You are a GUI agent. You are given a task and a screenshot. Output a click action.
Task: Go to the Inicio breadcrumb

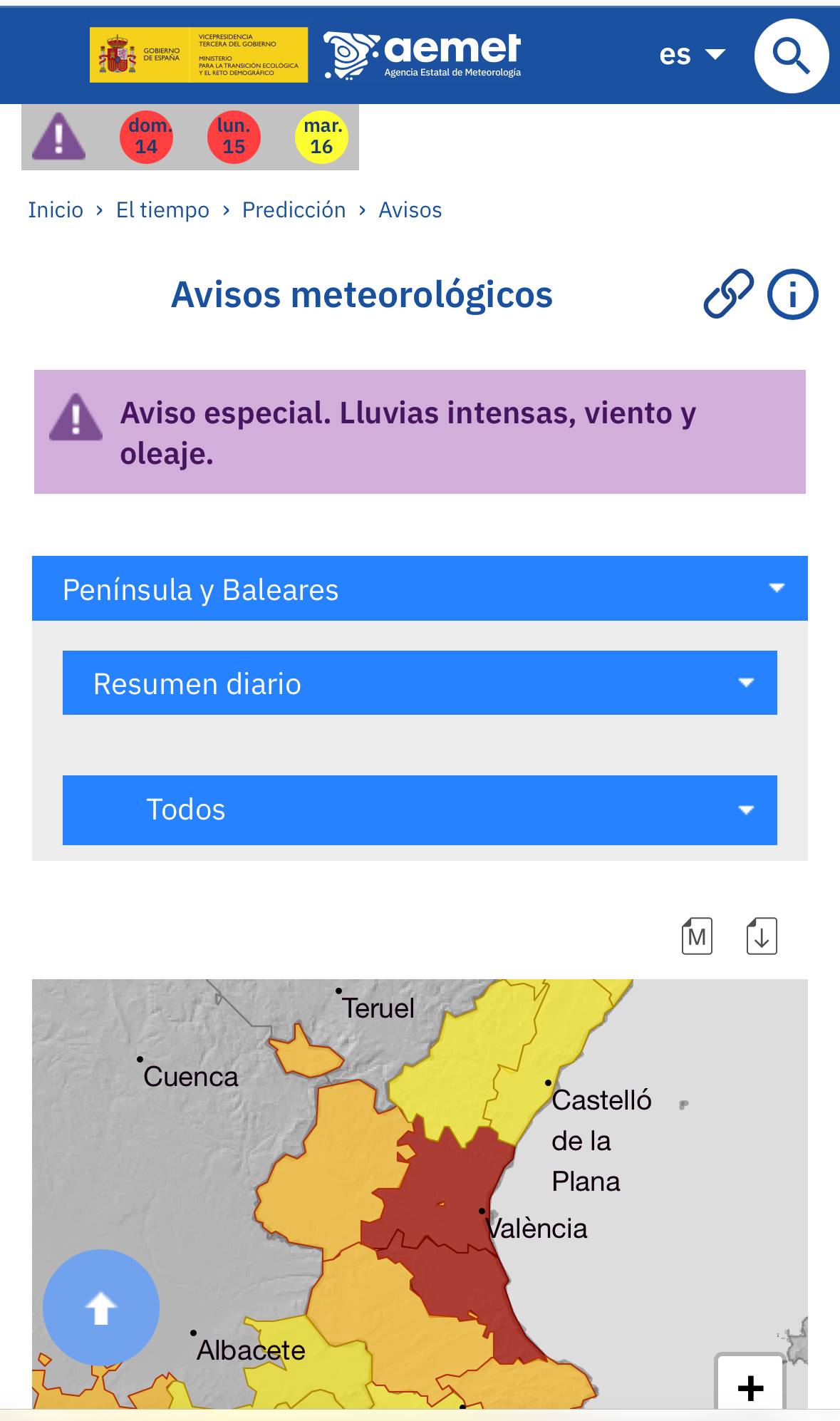[x=56, y=210]
